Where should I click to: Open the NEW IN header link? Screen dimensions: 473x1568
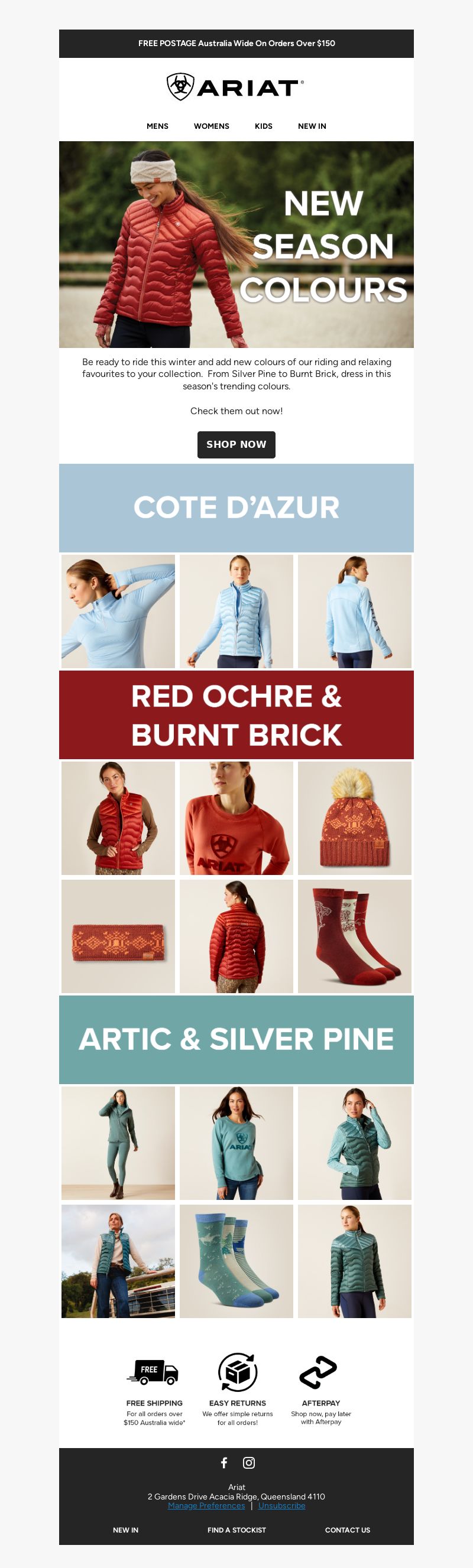pos(312,126)
